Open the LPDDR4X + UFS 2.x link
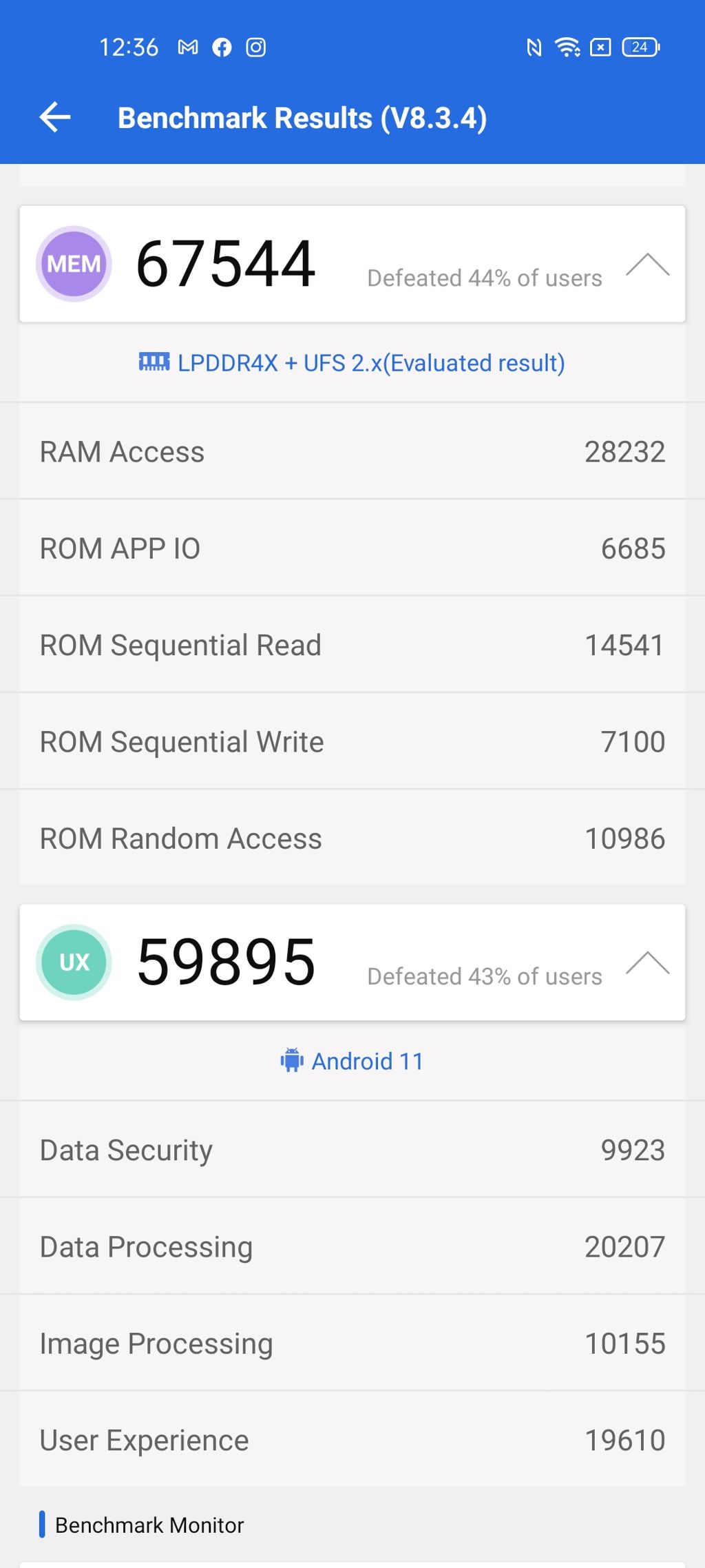Image resolution: width=705 pixels, height=1568 pixels. (352, 362)
